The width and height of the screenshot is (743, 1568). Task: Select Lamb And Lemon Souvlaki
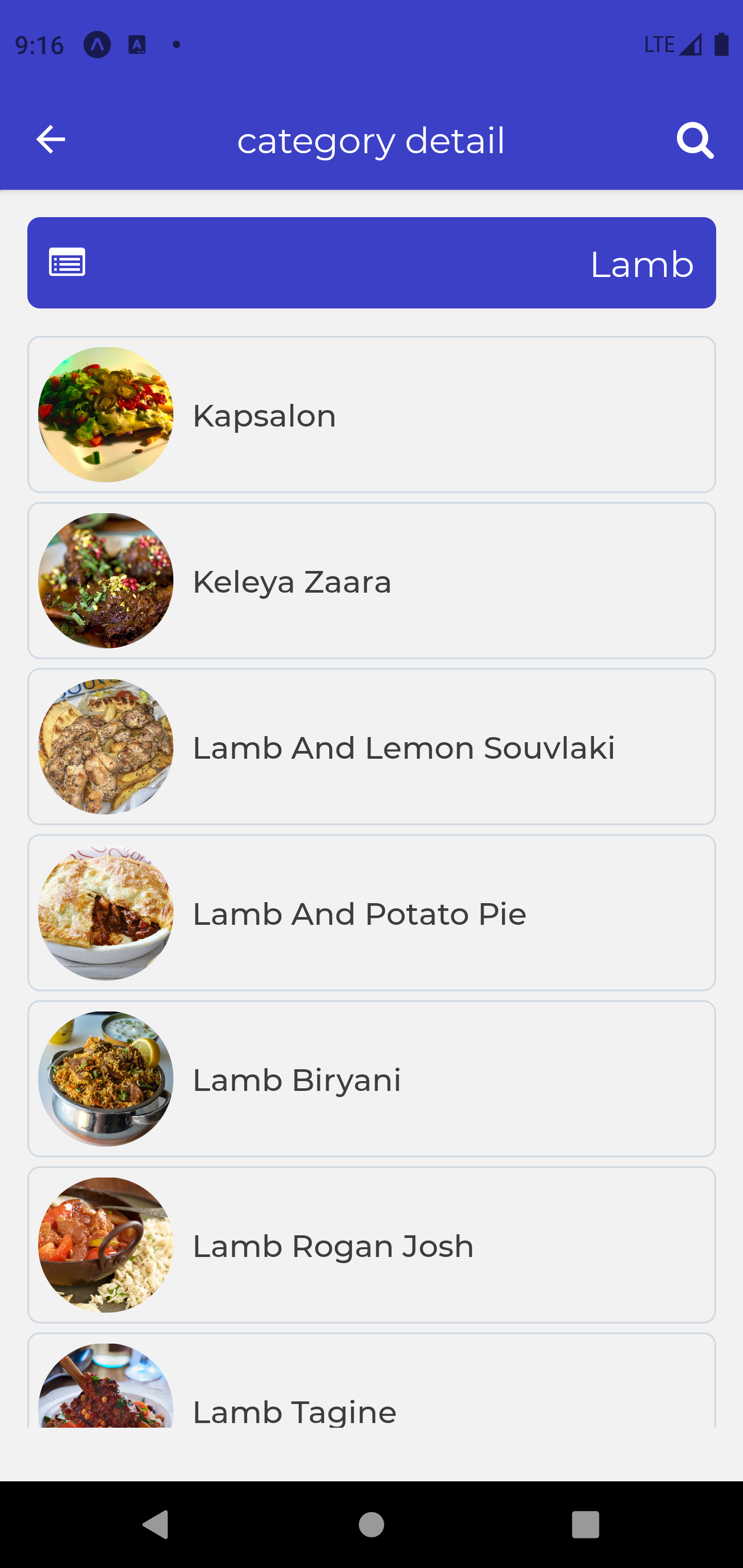372,747
